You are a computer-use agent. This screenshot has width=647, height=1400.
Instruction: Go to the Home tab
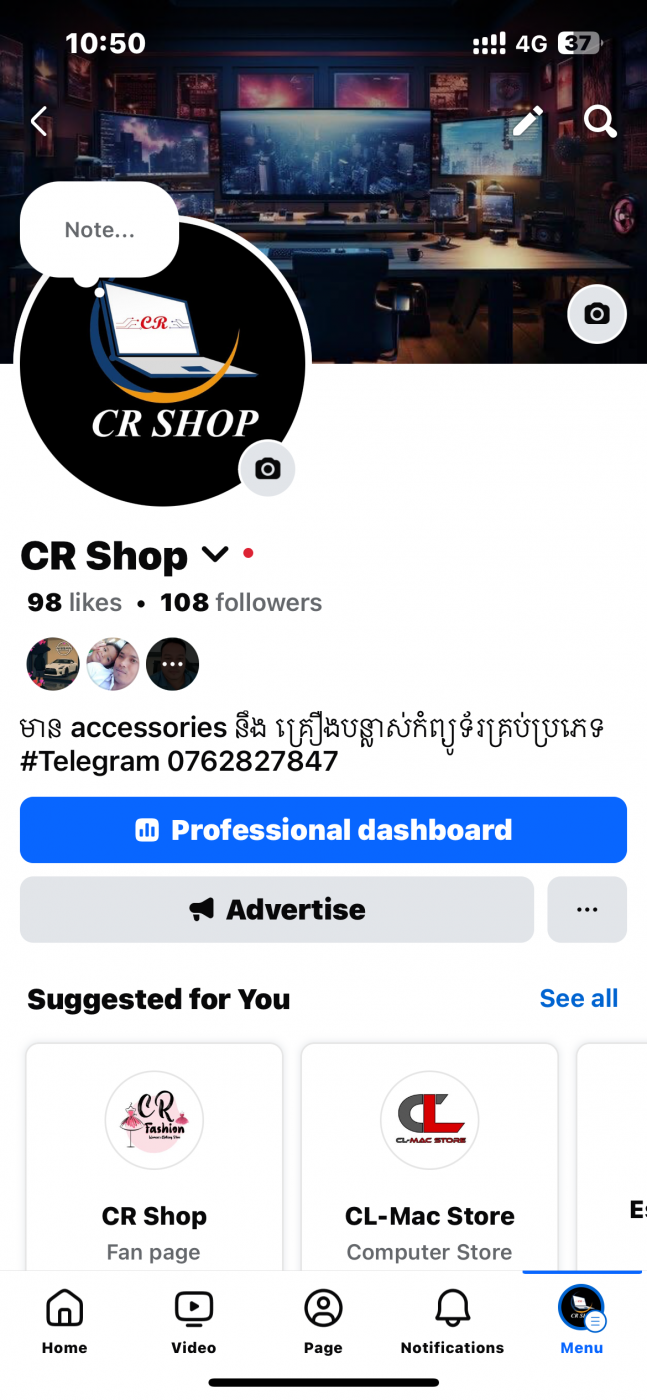coord(65,1322)
